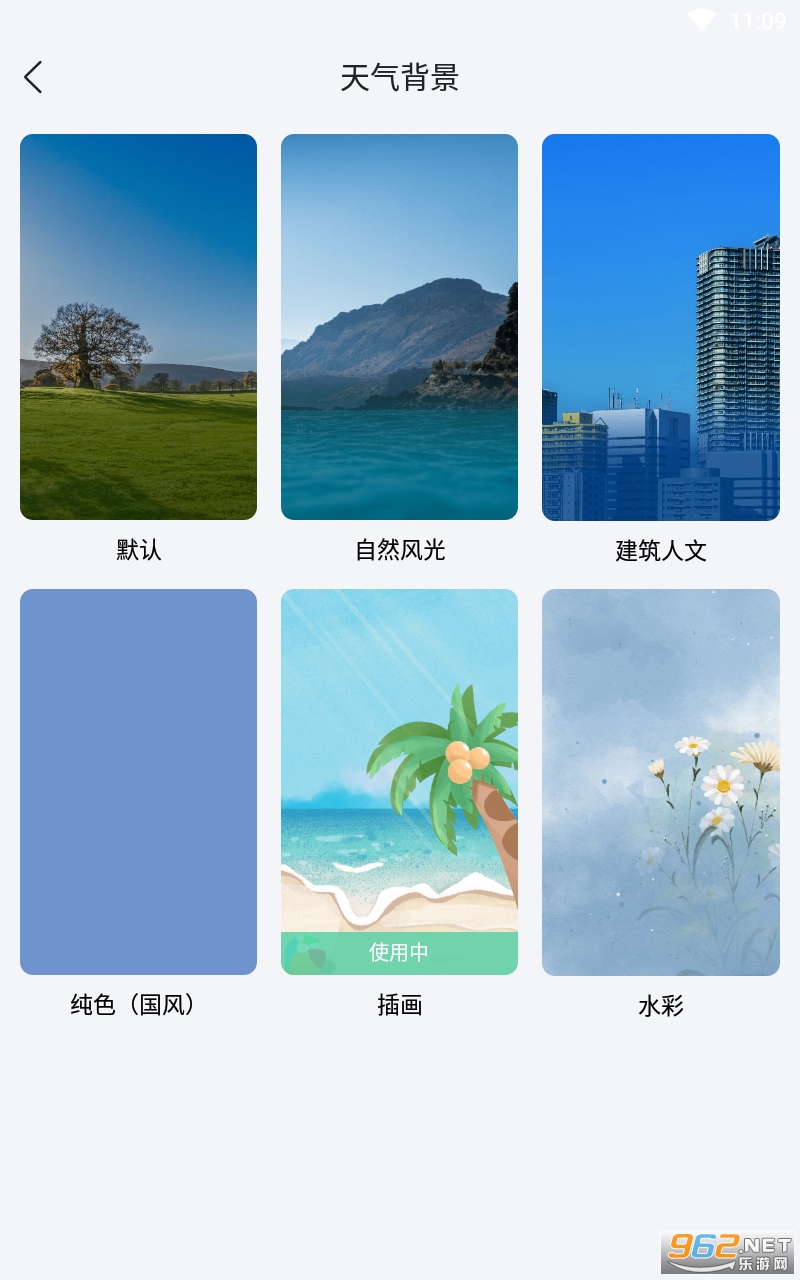Open the 插画 beach illustration background

click(399, 781)
